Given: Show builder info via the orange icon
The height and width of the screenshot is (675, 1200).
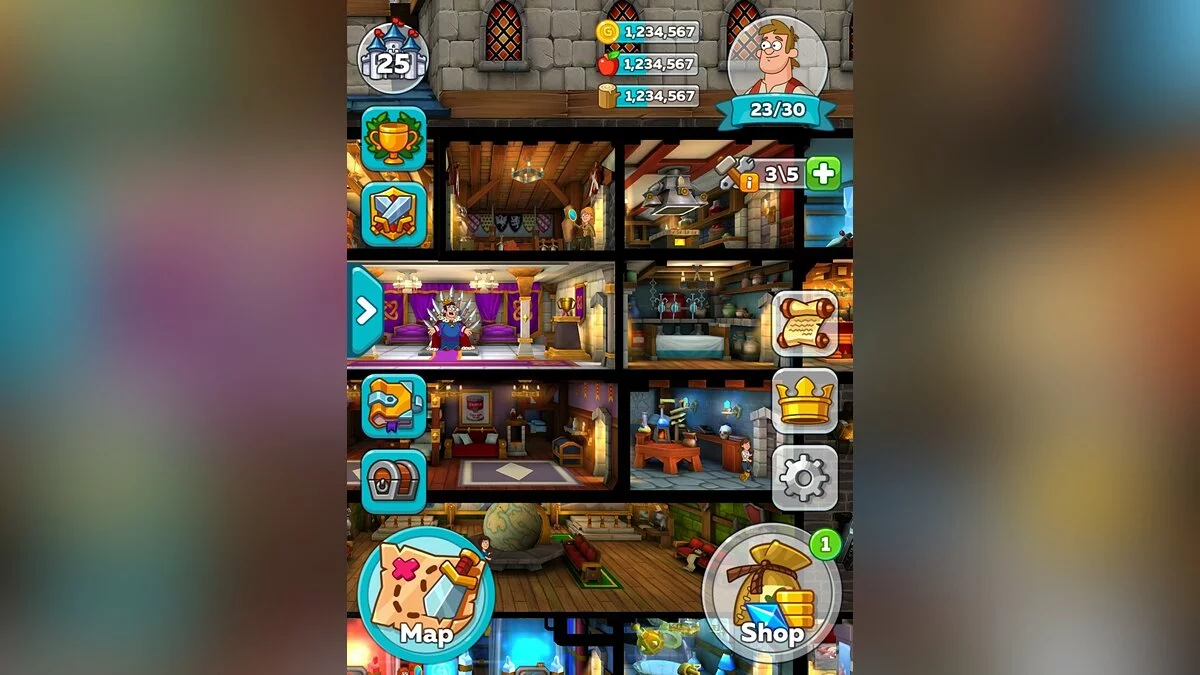Looking at the screenshot, I should pyautogui.click(x=748, y=182).
